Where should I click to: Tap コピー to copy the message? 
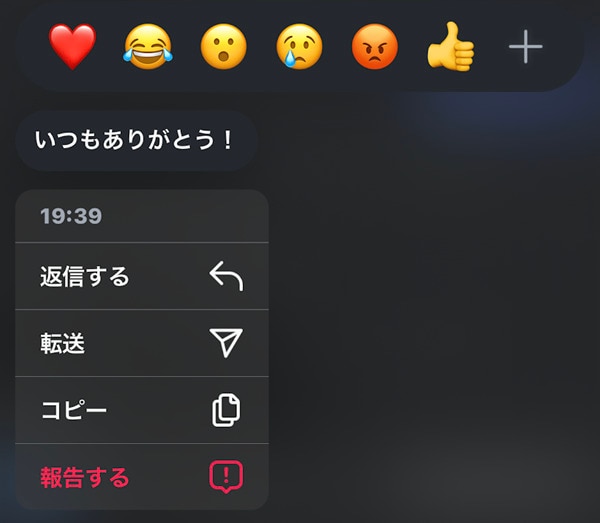[x=142, y=410]
